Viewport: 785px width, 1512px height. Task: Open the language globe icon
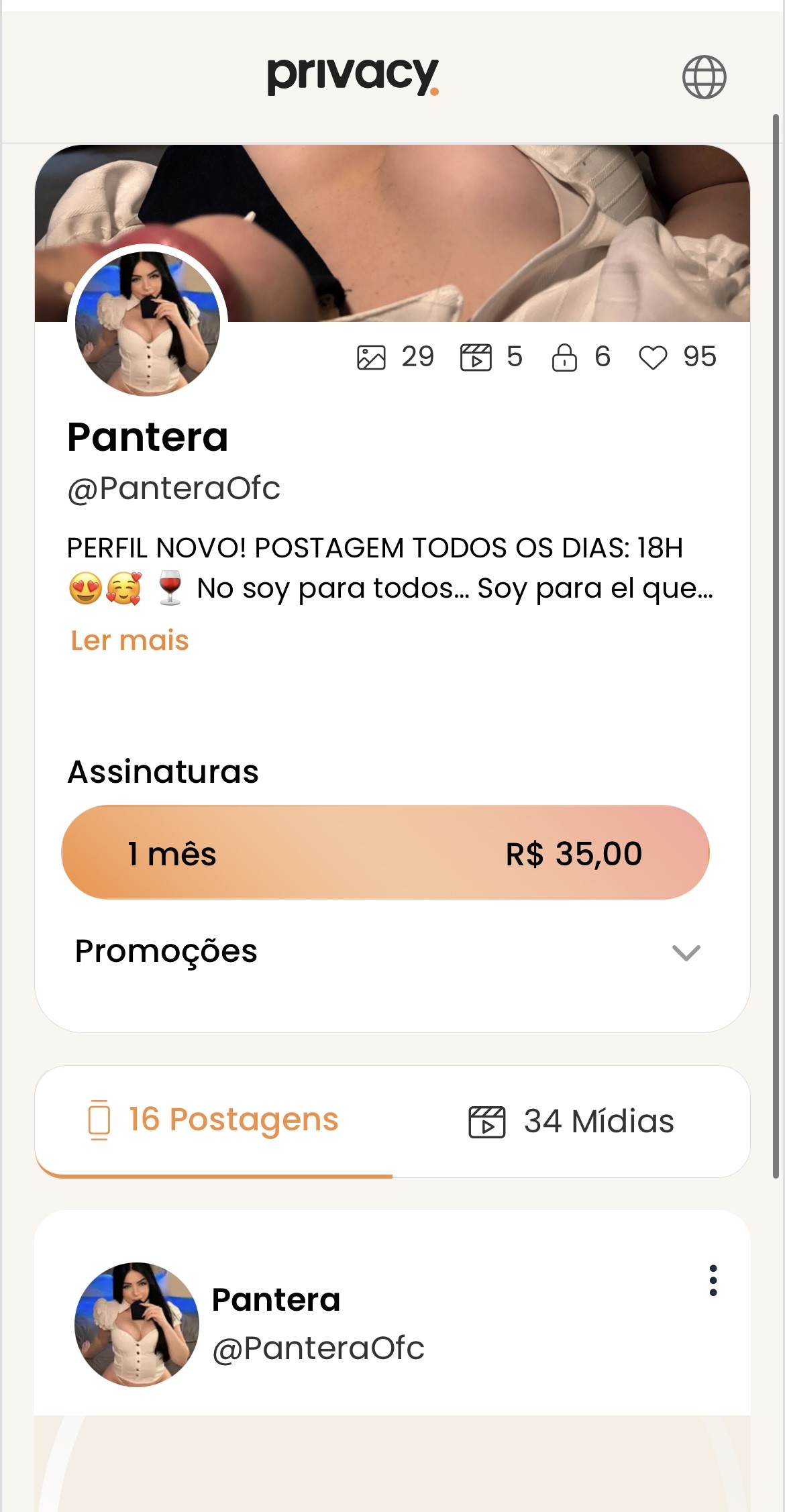[704, 77]
